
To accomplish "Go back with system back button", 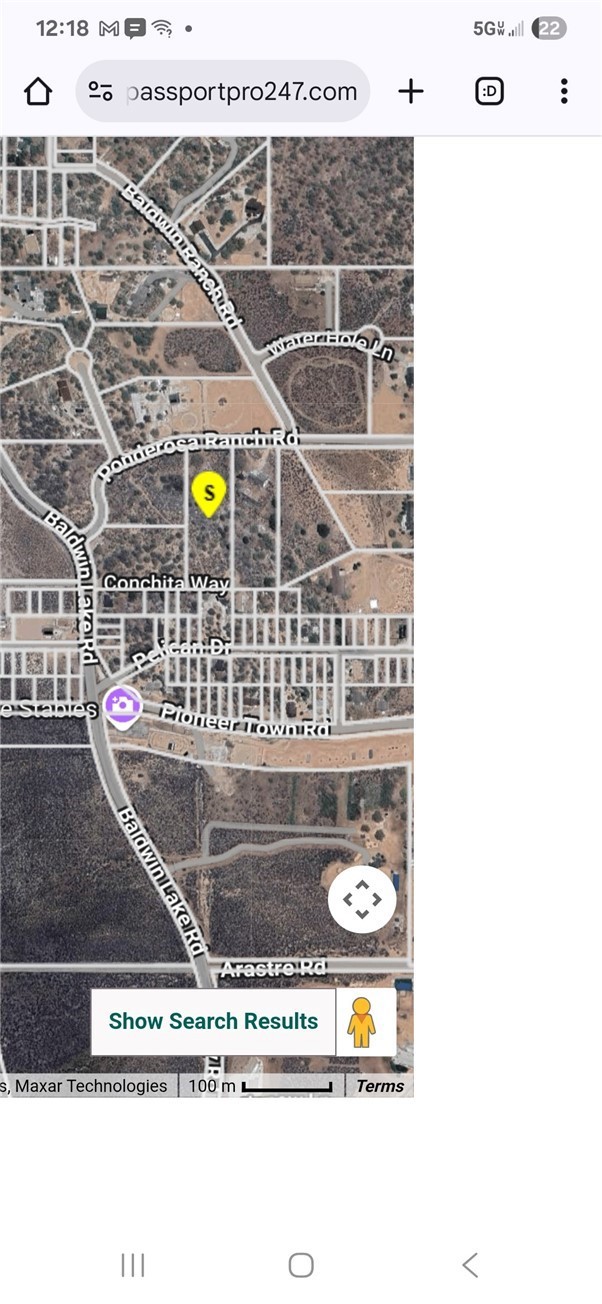I will (470, 1265).
